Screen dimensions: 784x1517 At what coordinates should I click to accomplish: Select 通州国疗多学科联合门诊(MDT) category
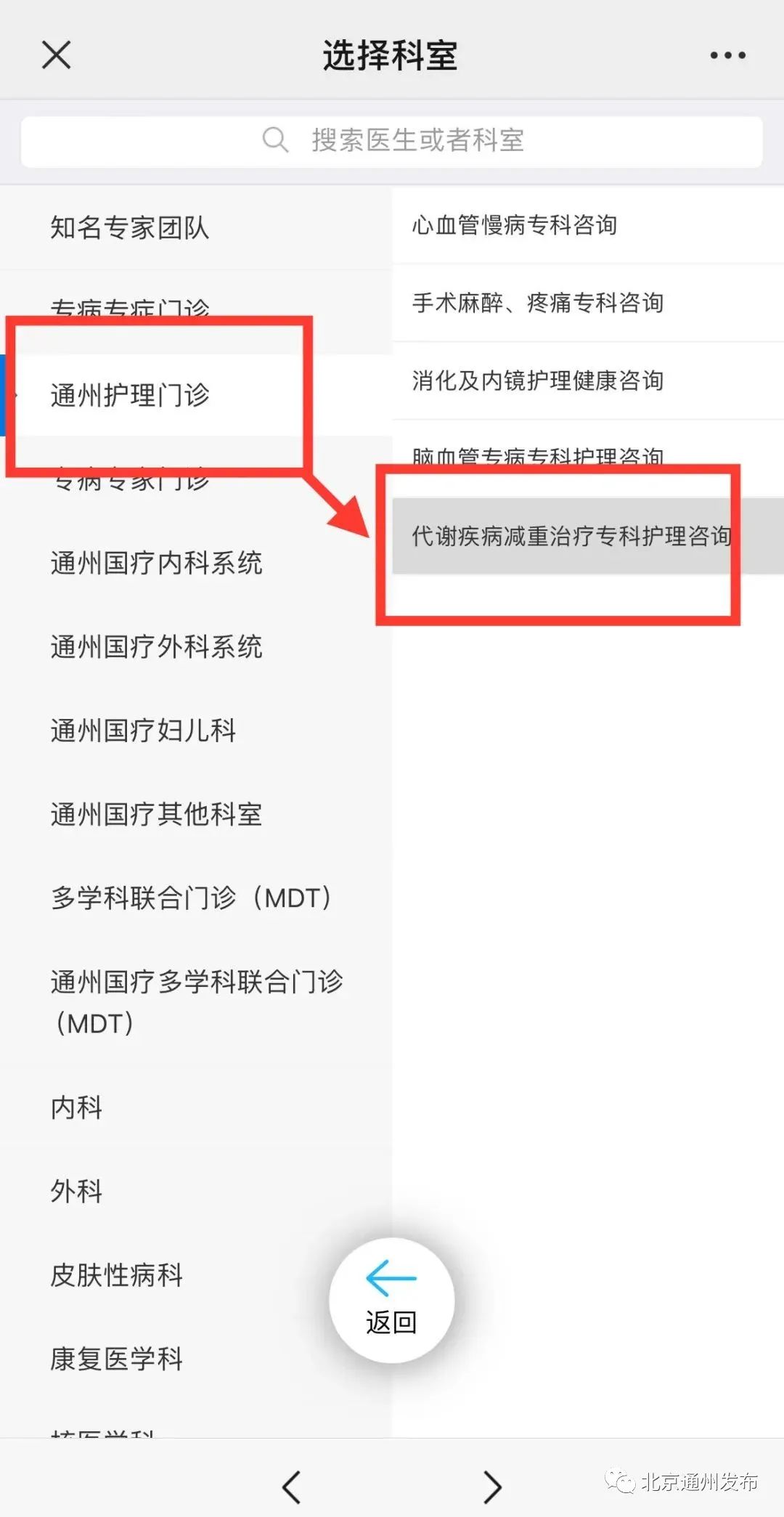196,1003
